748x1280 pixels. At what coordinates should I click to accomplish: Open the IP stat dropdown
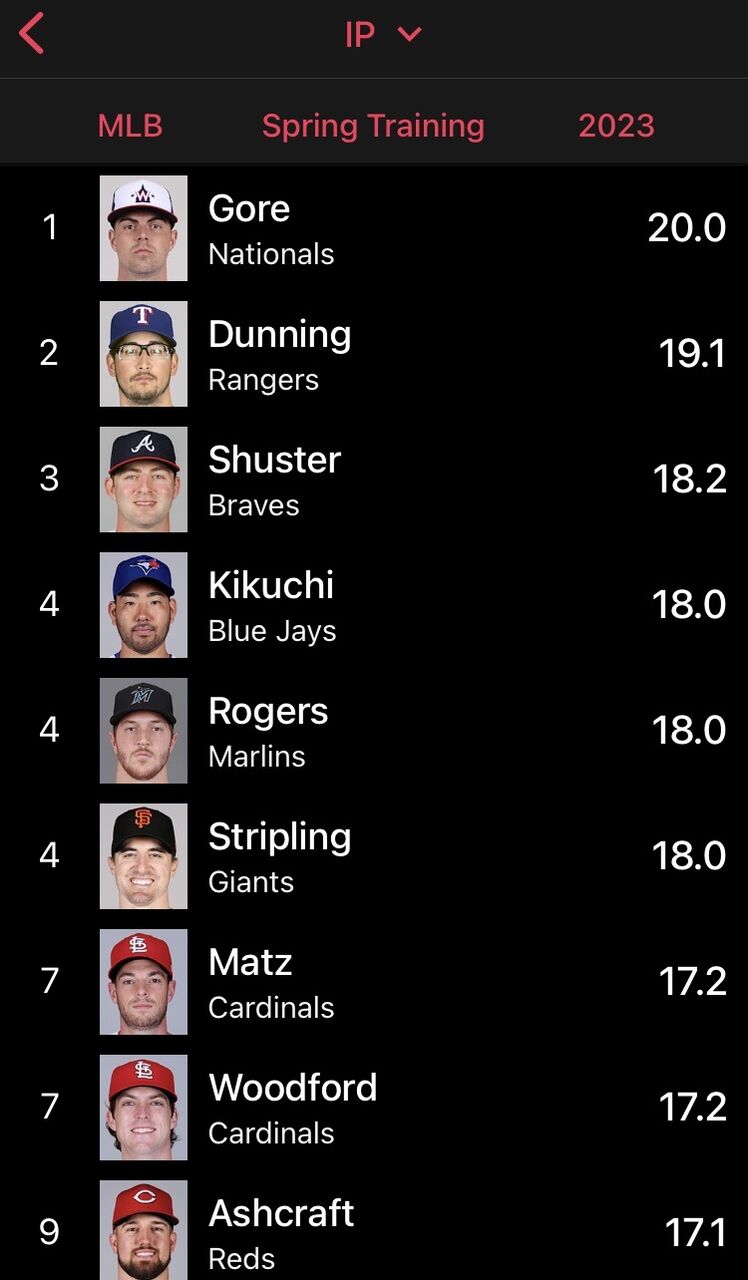click(382, 35)
